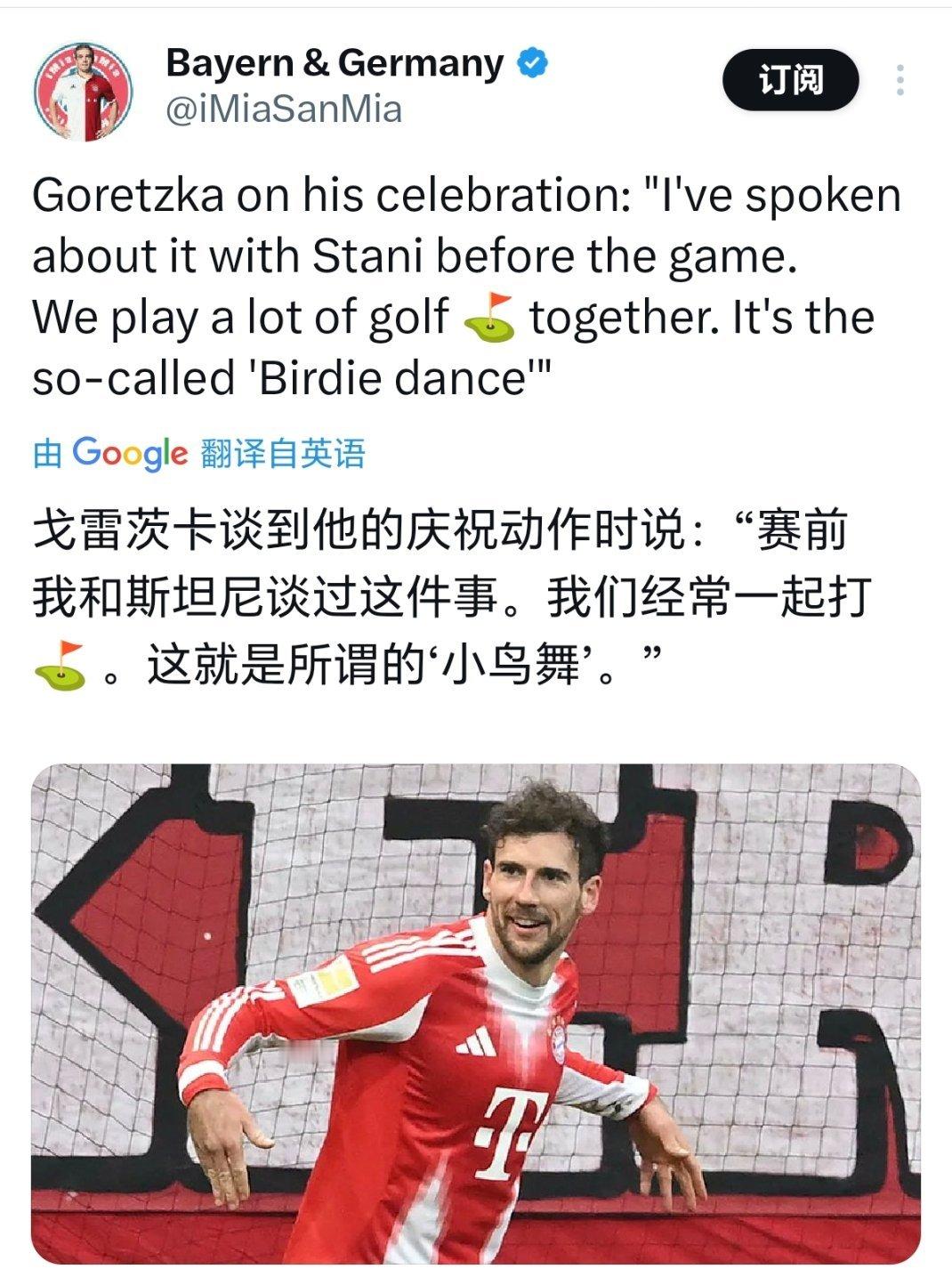Image resolution: width=952 pixels, height=1269 pixels.
Task: Click the adidas logo on Goretzka's jersey
Action: (474, 1039)
